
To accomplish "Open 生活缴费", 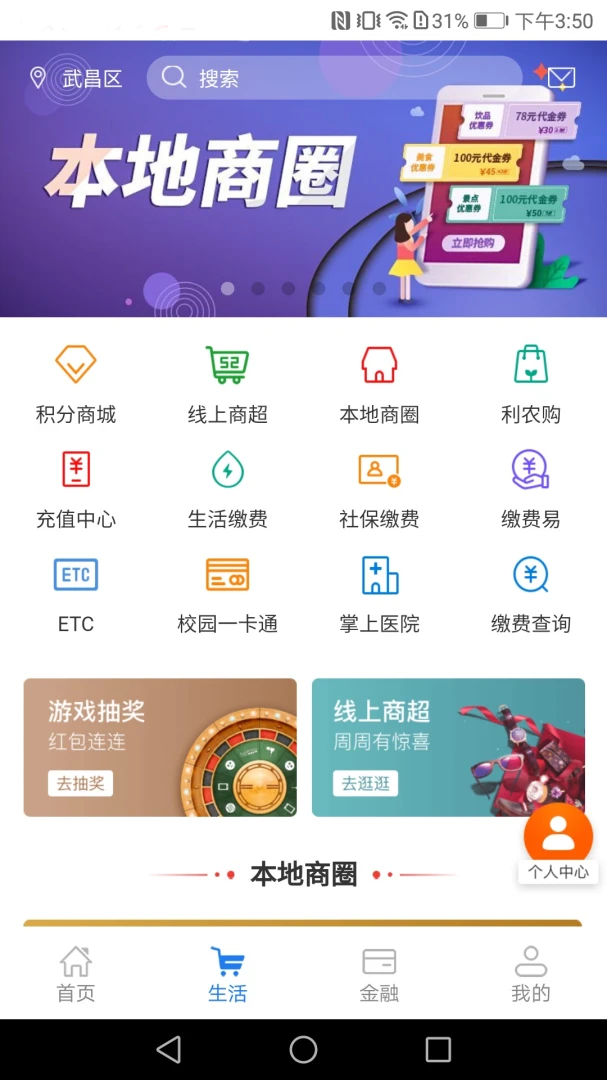I will coord(227,489).
